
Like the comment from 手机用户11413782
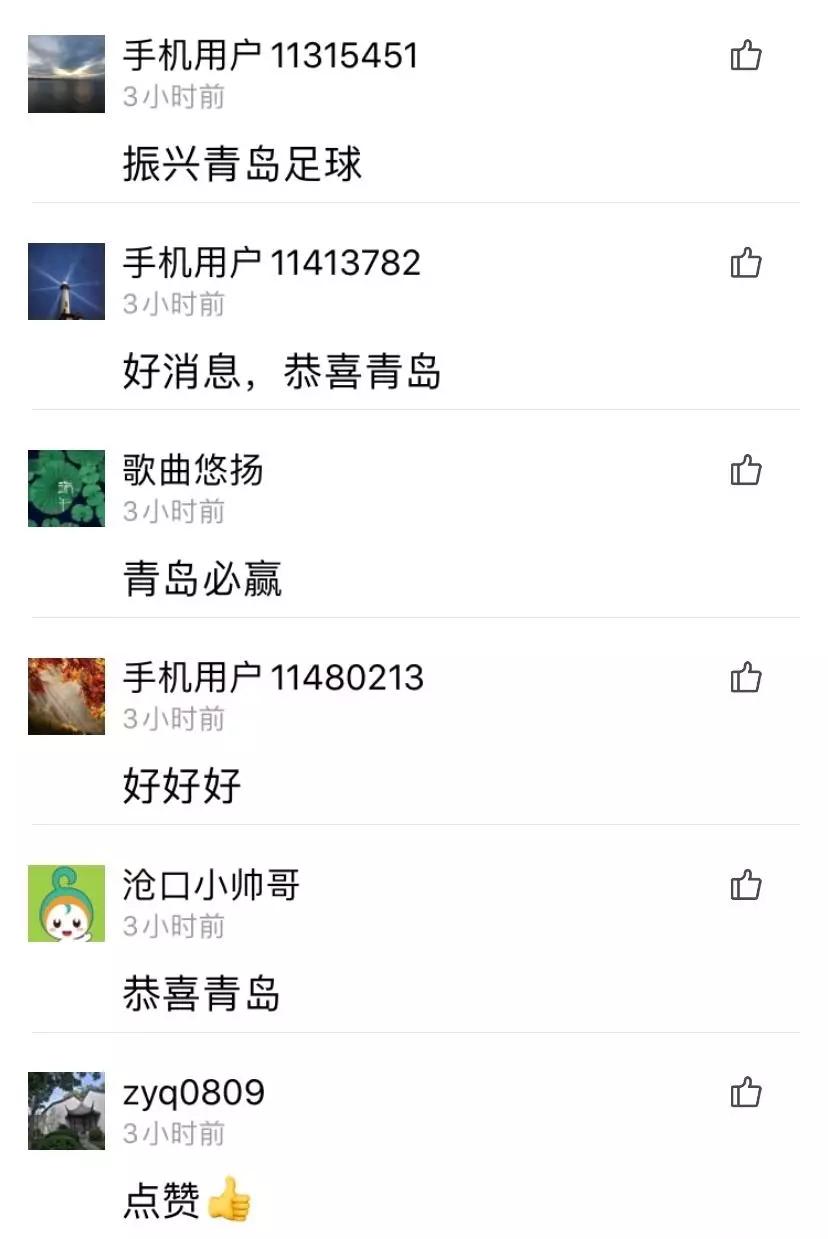point(746,265)
